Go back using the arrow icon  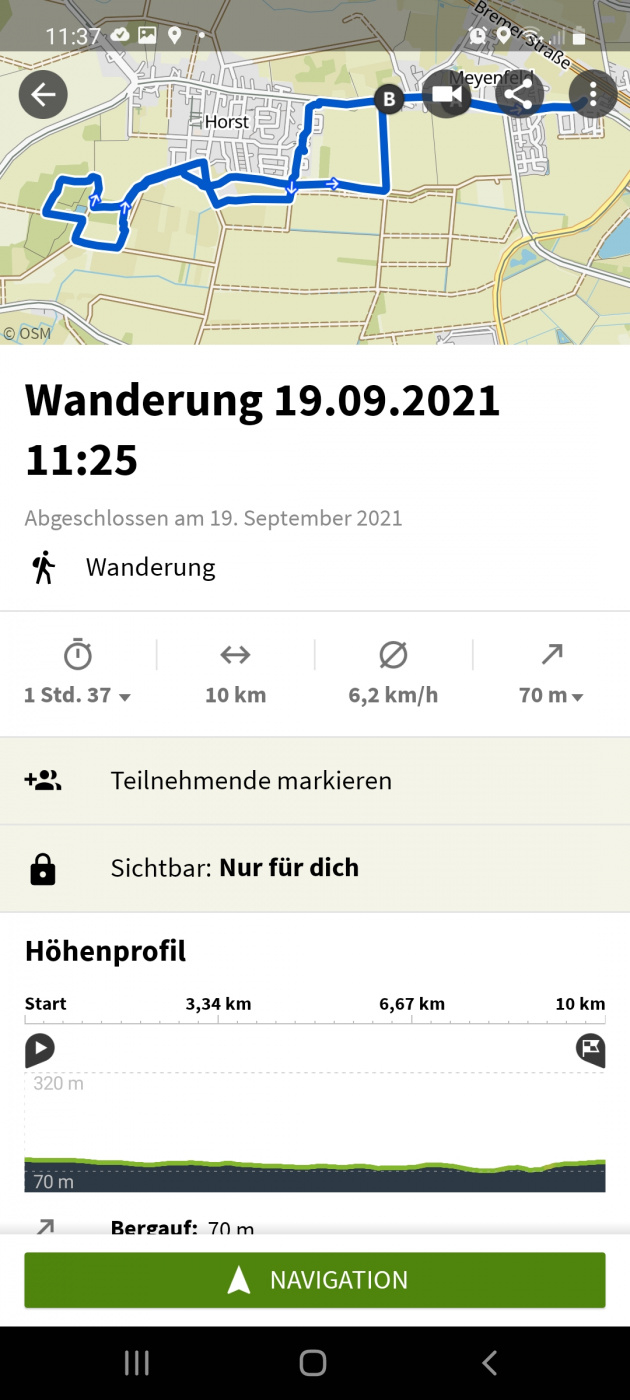point(43,95)
